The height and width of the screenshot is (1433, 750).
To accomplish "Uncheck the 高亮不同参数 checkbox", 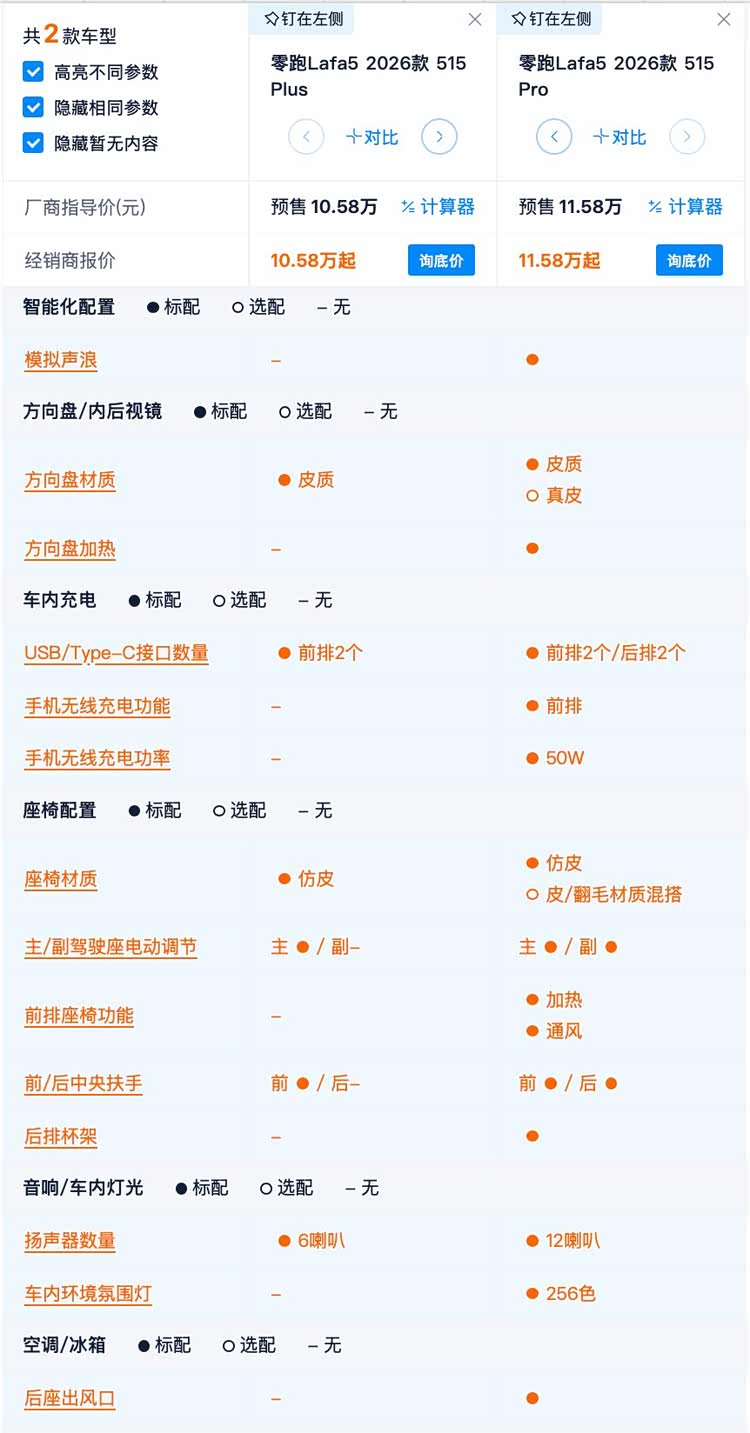I will point(33,72).
